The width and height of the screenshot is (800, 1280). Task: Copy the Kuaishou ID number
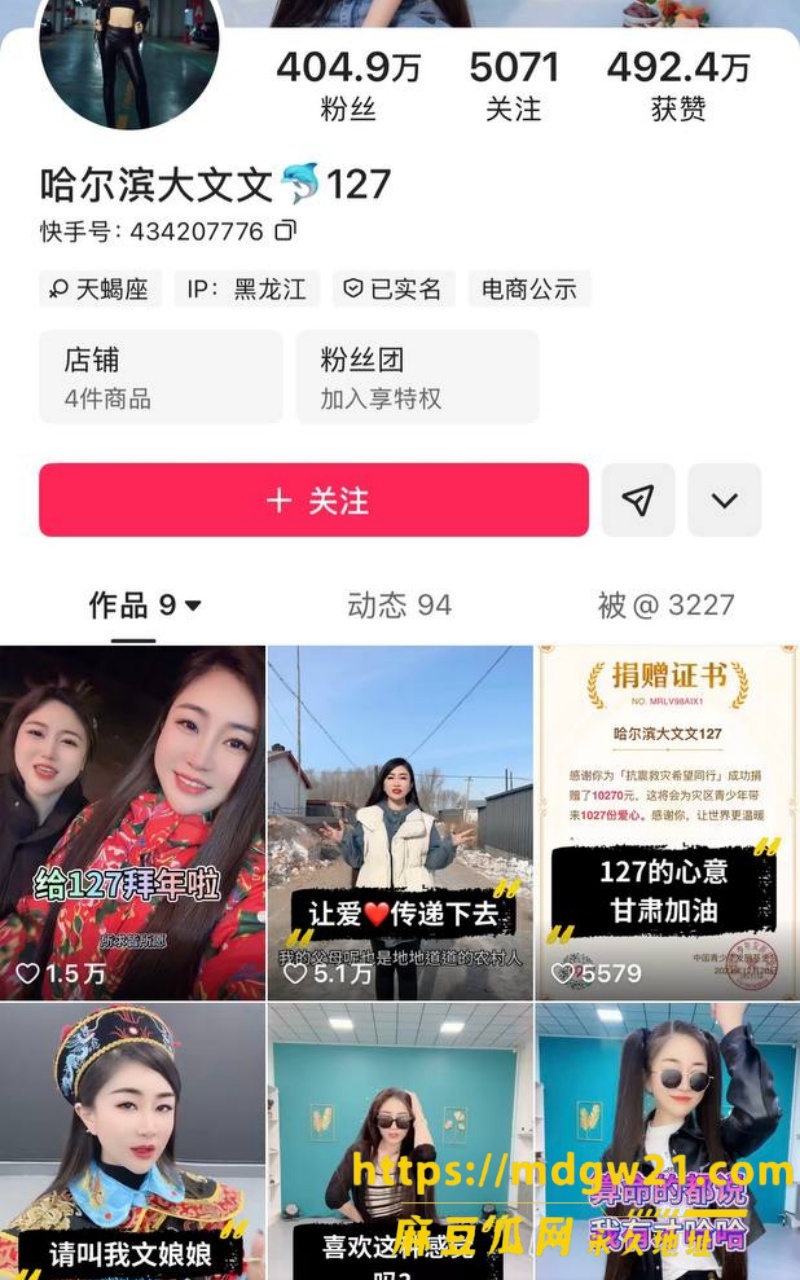286,232
